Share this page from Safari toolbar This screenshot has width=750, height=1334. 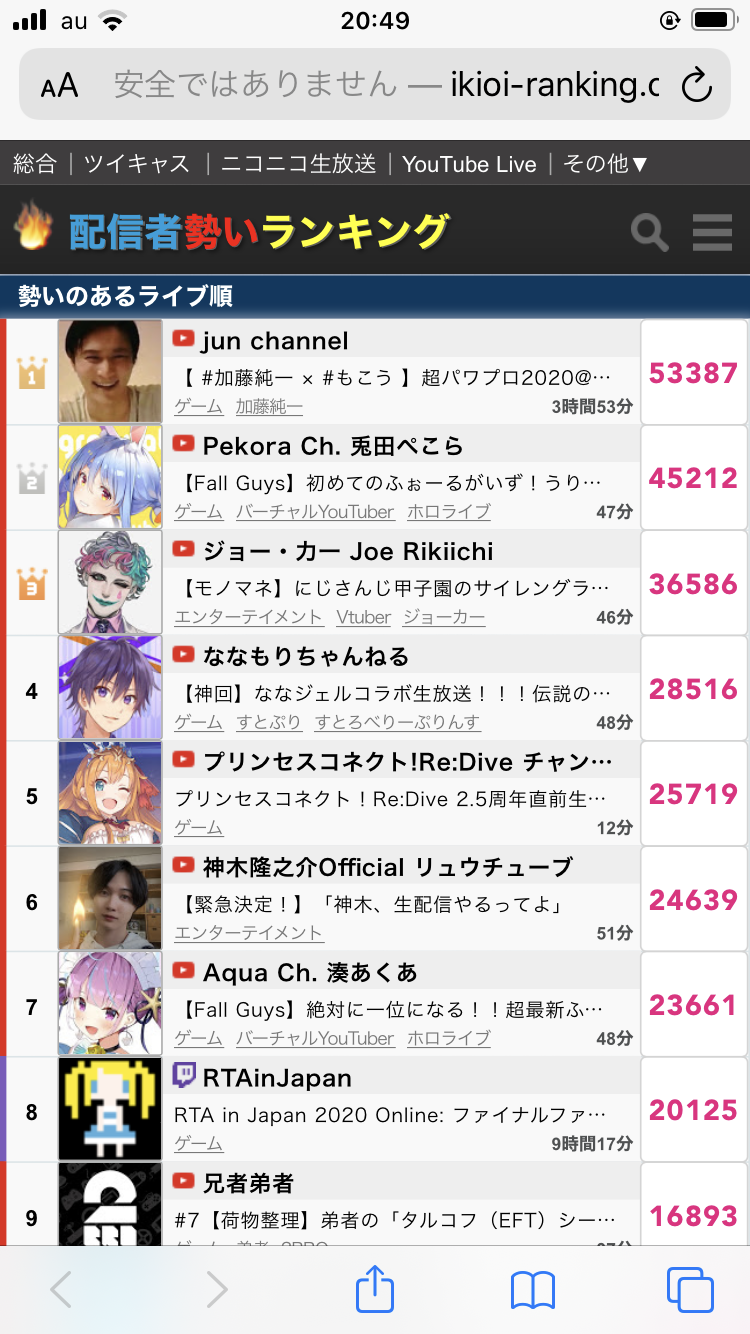pos(375,1289)
